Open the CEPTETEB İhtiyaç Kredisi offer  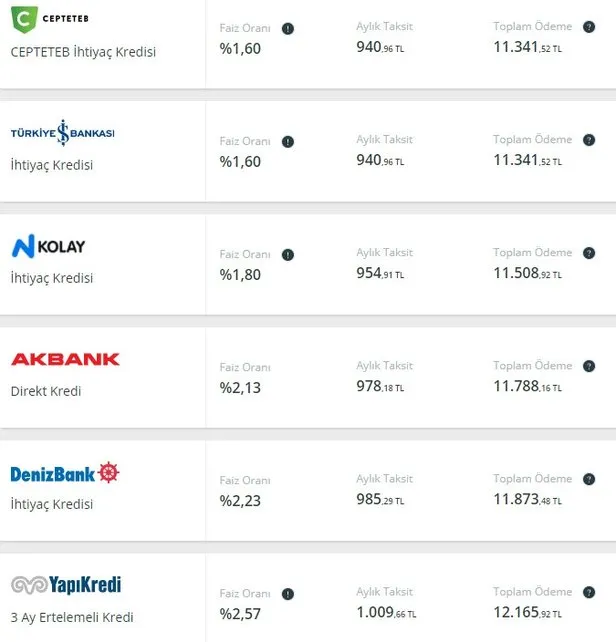[83, 51]
